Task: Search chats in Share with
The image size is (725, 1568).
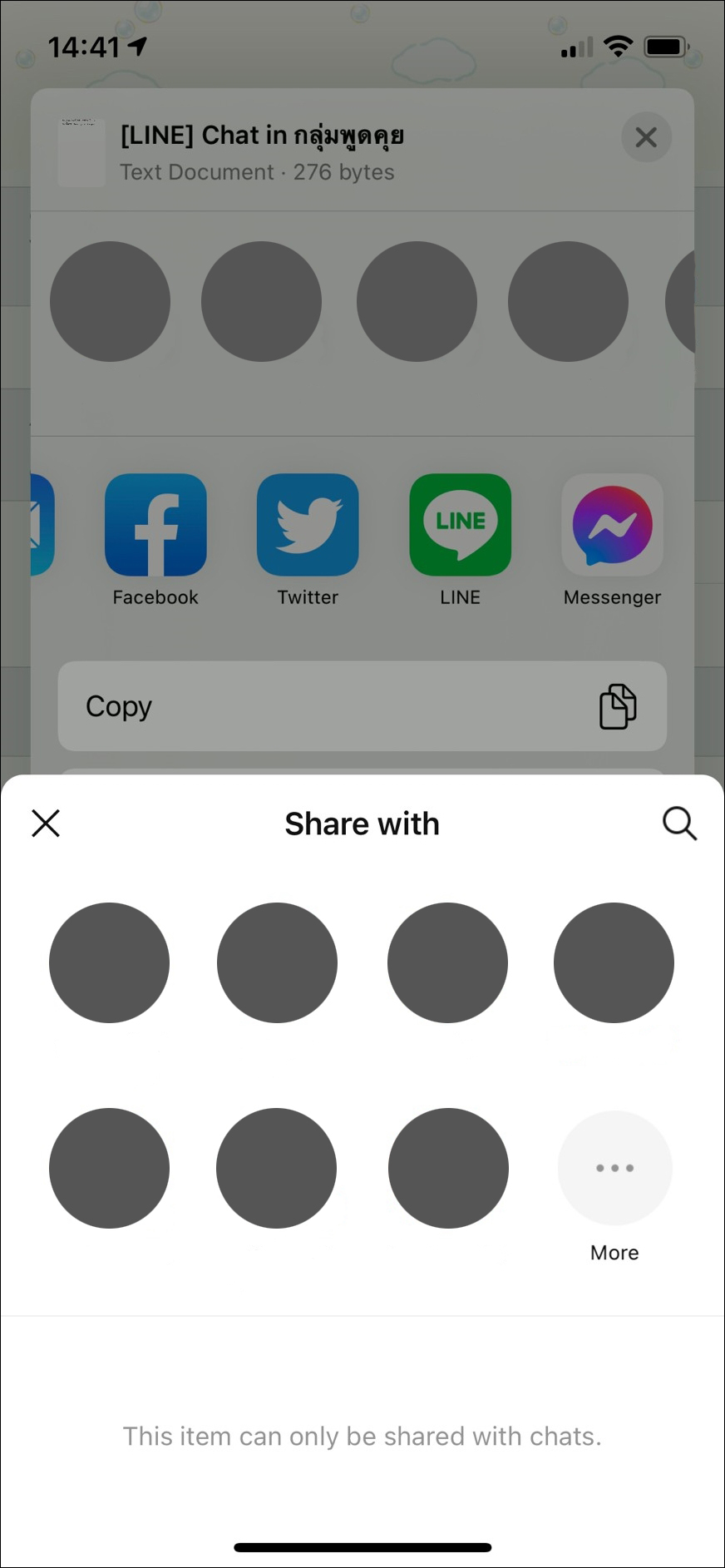Action: [x=678, y=824]
